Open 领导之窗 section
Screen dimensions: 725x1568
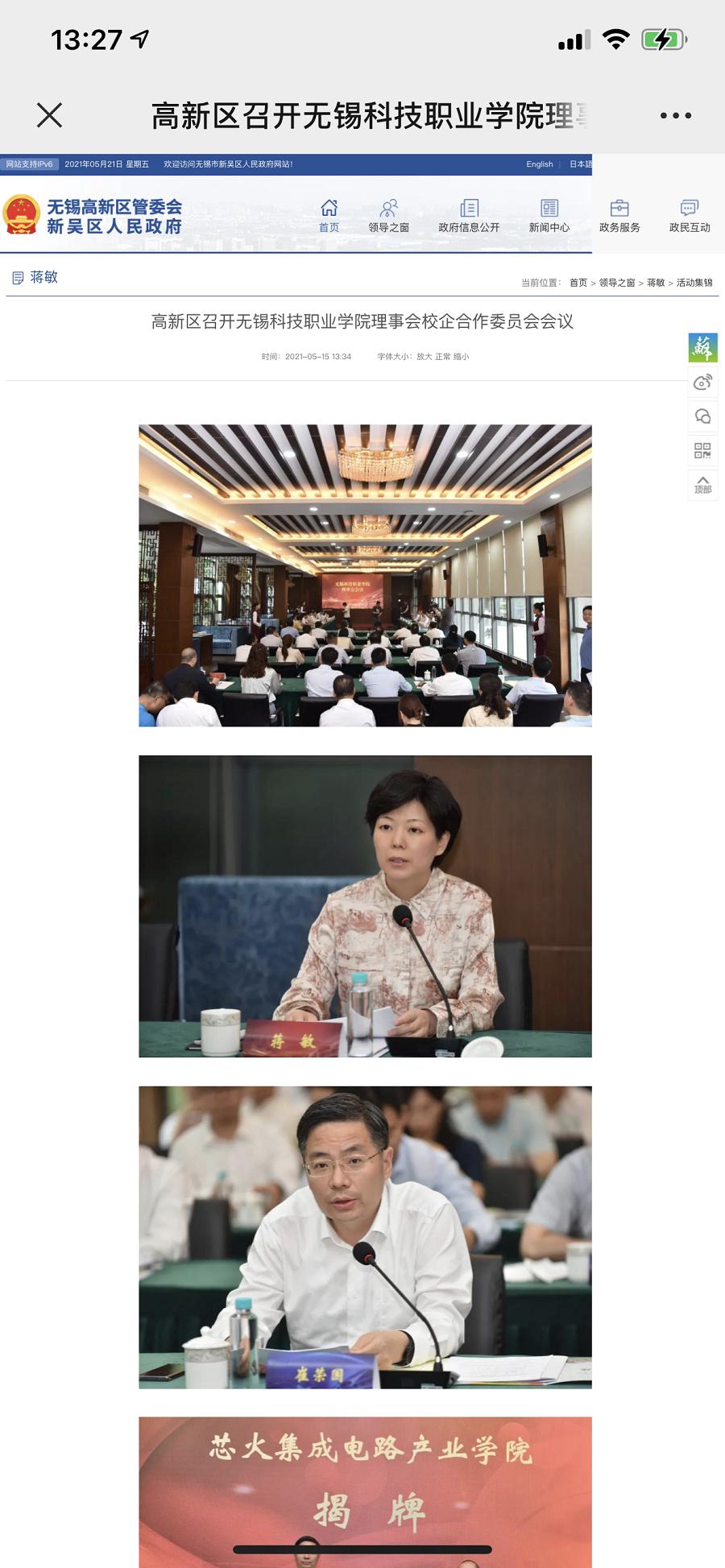pos(388,216)
